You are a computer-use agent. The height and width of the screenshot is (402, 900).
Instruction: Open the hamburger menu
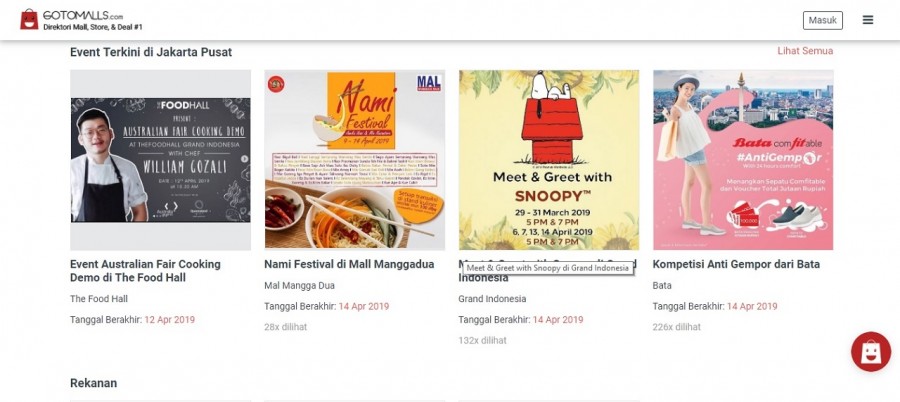click(867, 20)
